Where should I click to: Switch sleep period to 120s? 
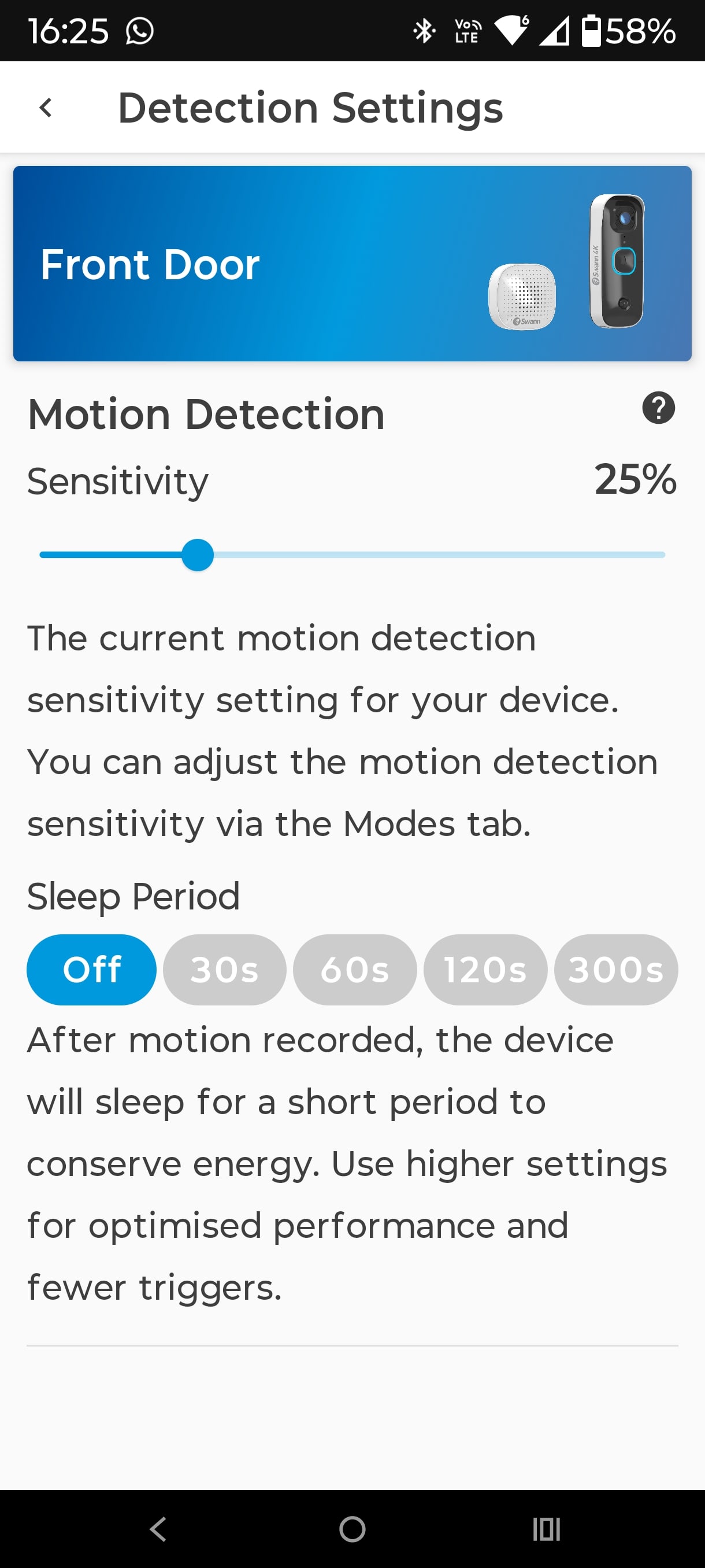(x=485, y=969)
